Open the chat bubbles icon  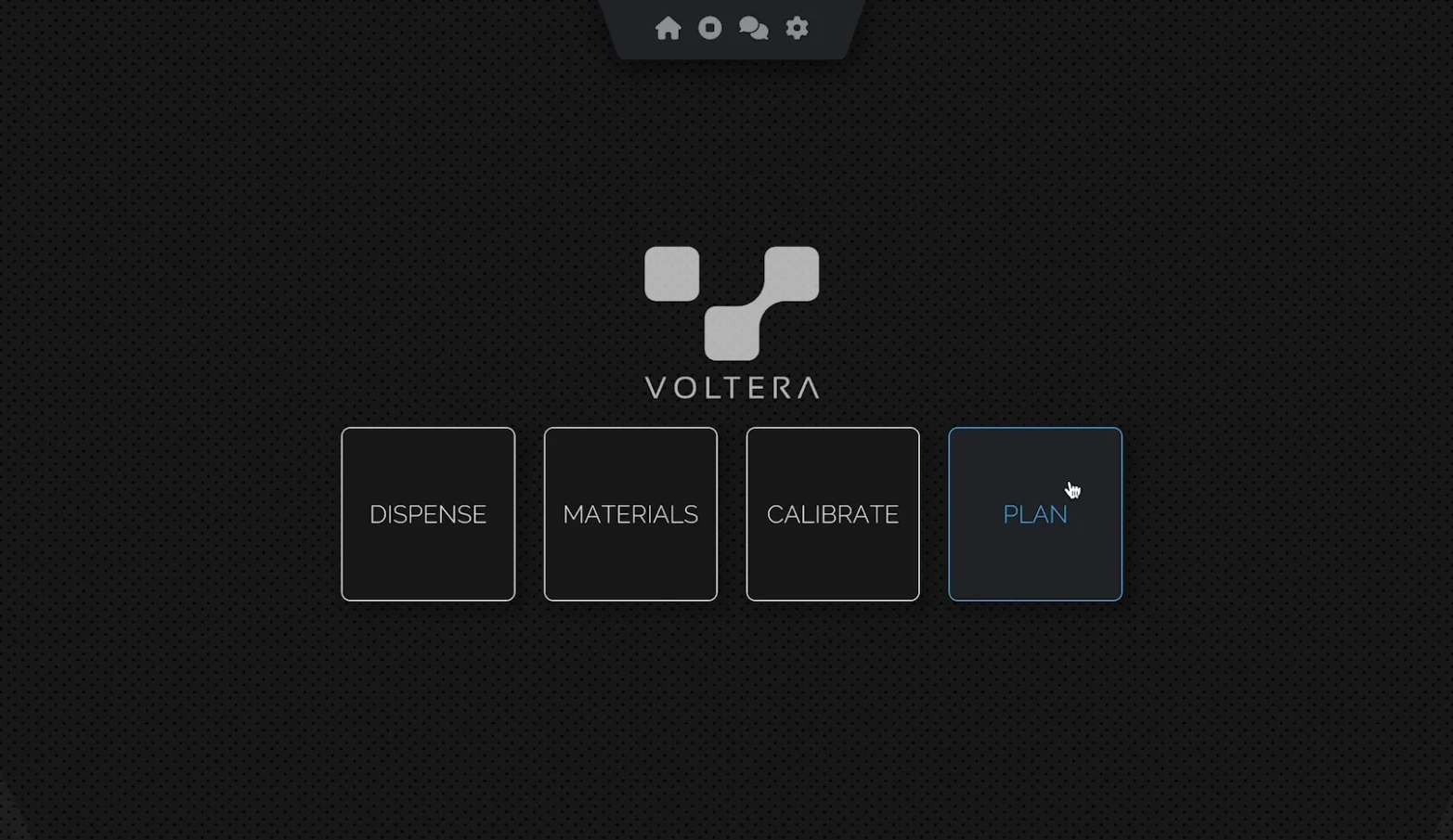[753, 29]
